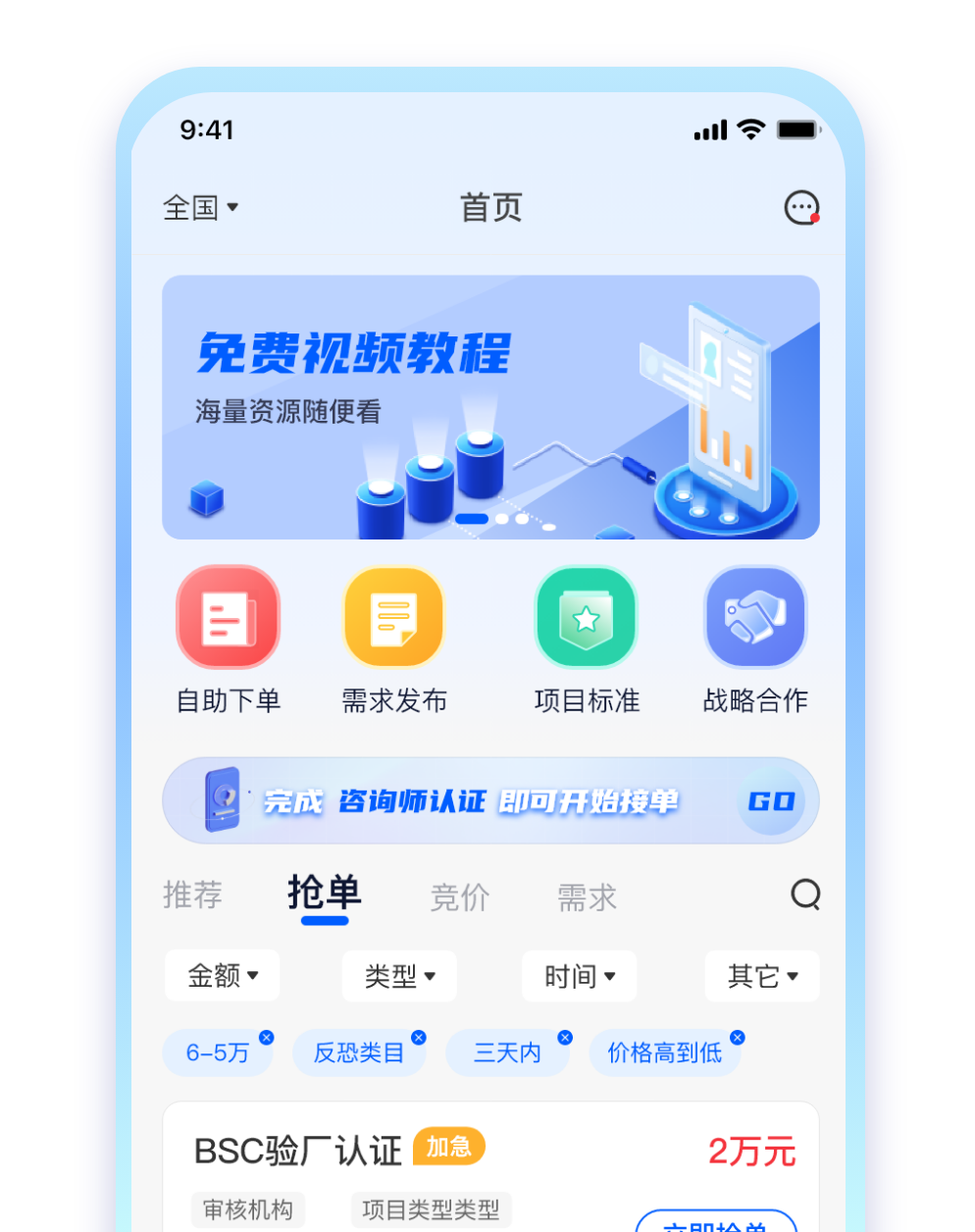The height and width of the screenshot is (1232, 975).
Task: Open the messages icon in the header
Action: pos(801,208)
